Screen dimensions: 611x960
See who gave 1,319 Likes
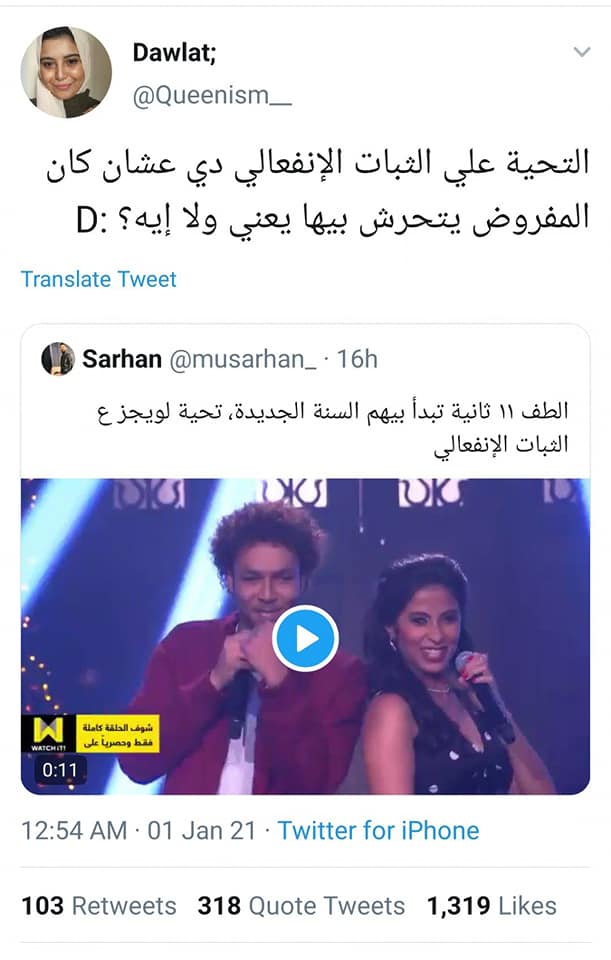(491, 906)
